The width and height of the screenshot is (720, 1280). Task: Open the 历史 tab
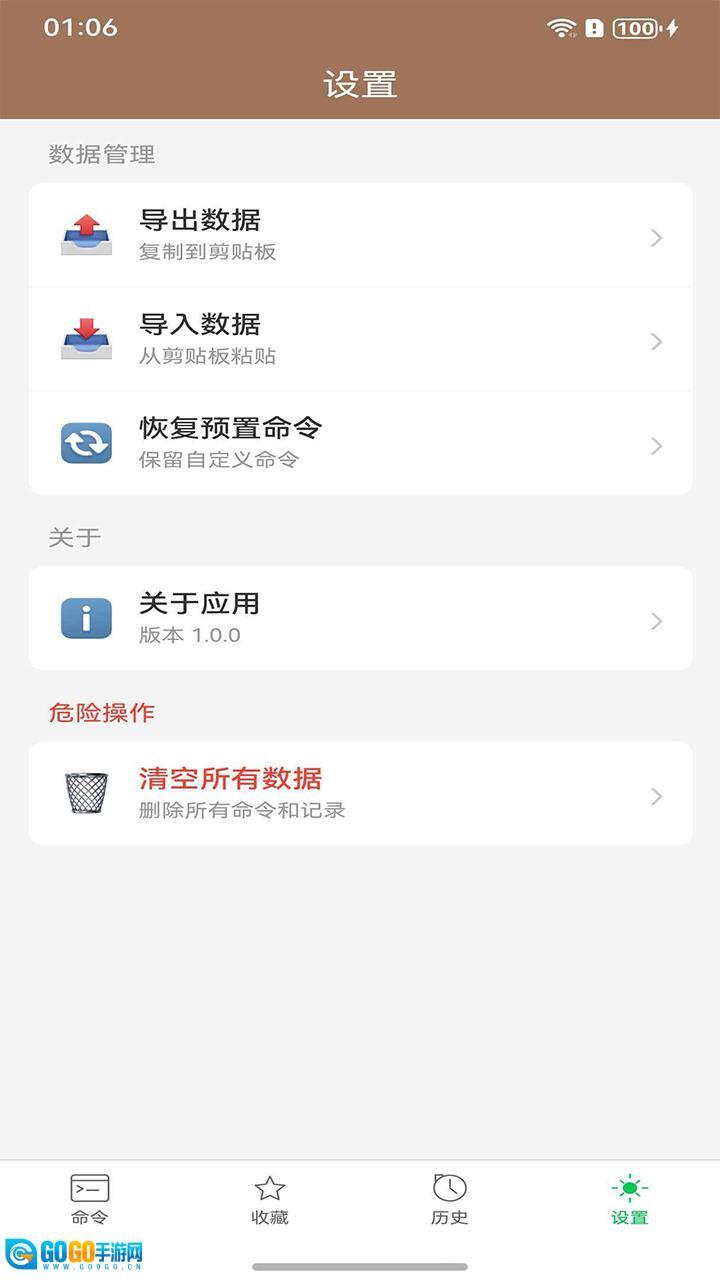[x=450, y=1199]
